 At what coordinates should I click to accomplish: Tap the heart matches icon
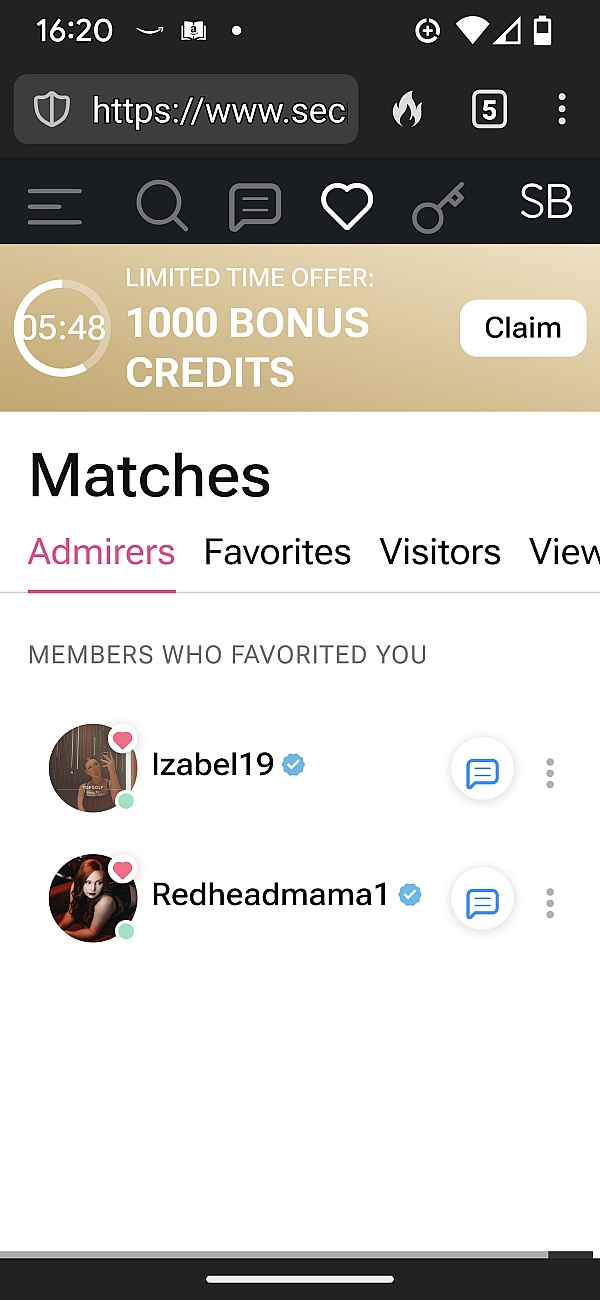(x=347, y=206)
